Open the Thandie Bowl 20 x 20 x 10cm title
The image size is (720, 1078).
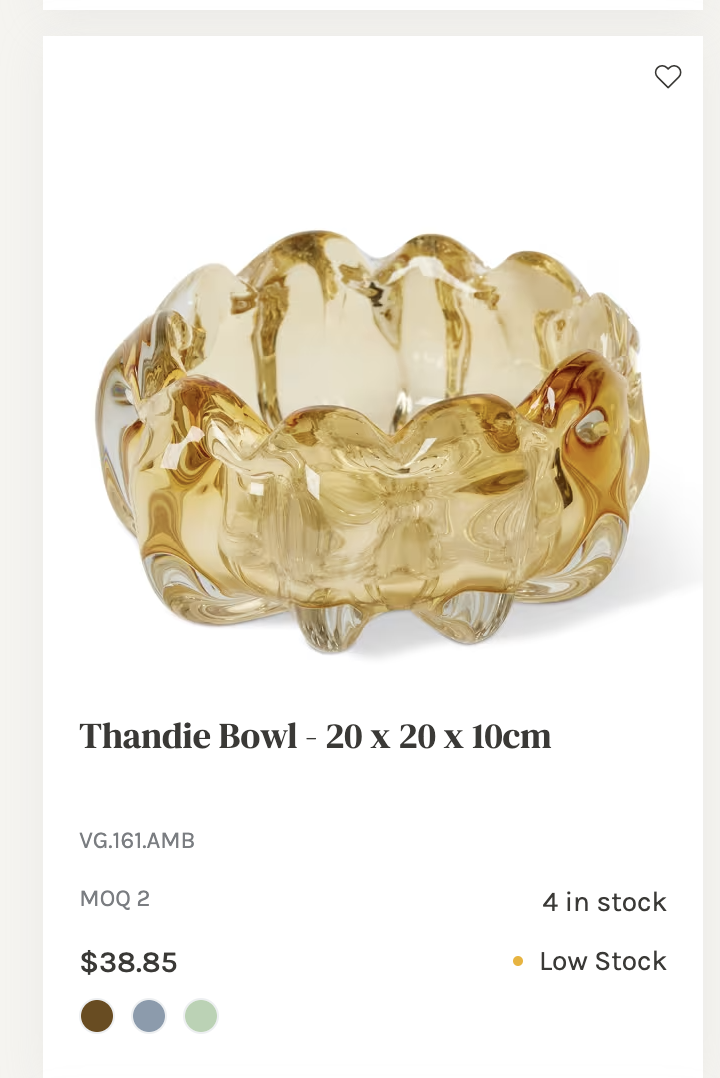pos(315,737)
